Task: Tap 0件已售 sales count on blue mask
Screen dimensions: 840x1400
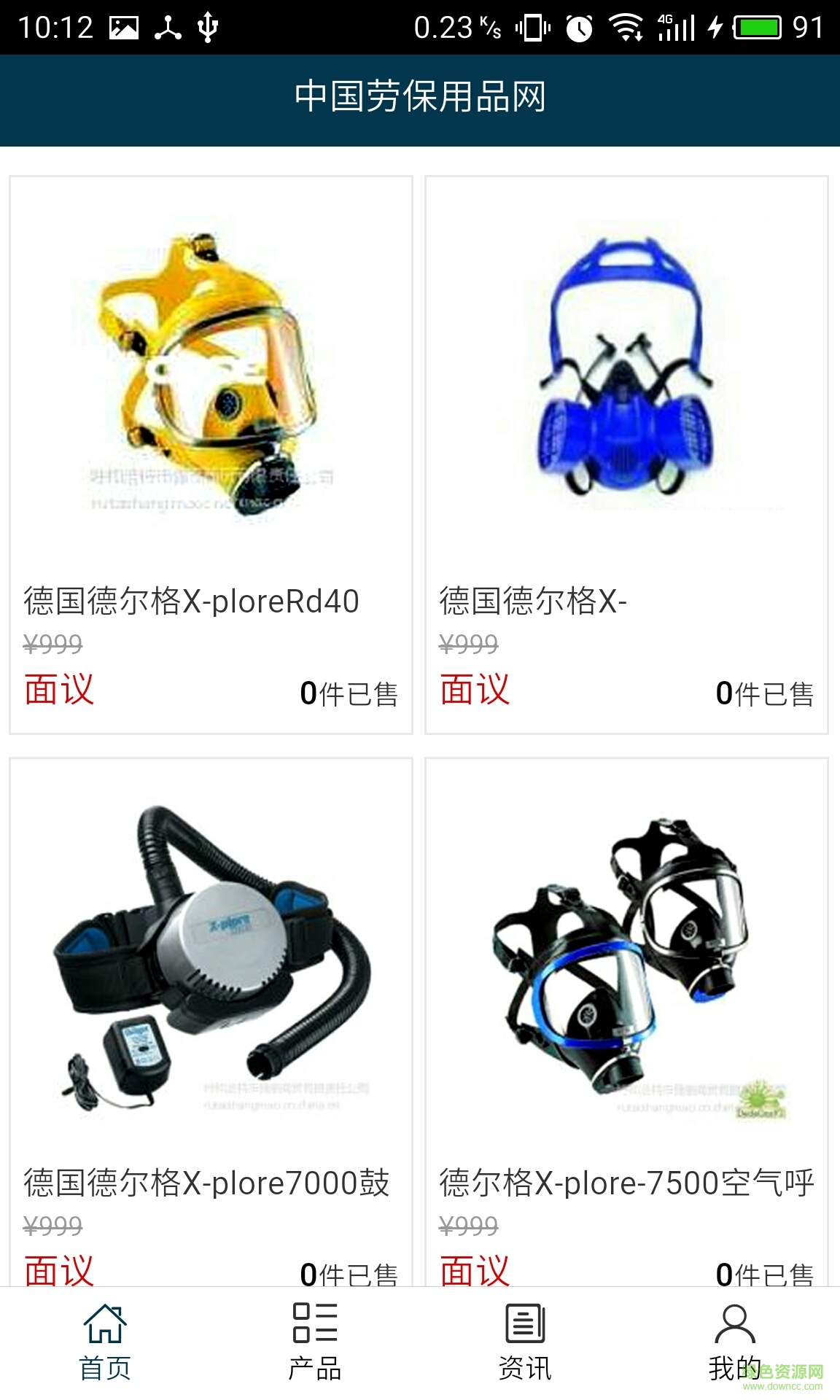Action: [x=764, y=691]
